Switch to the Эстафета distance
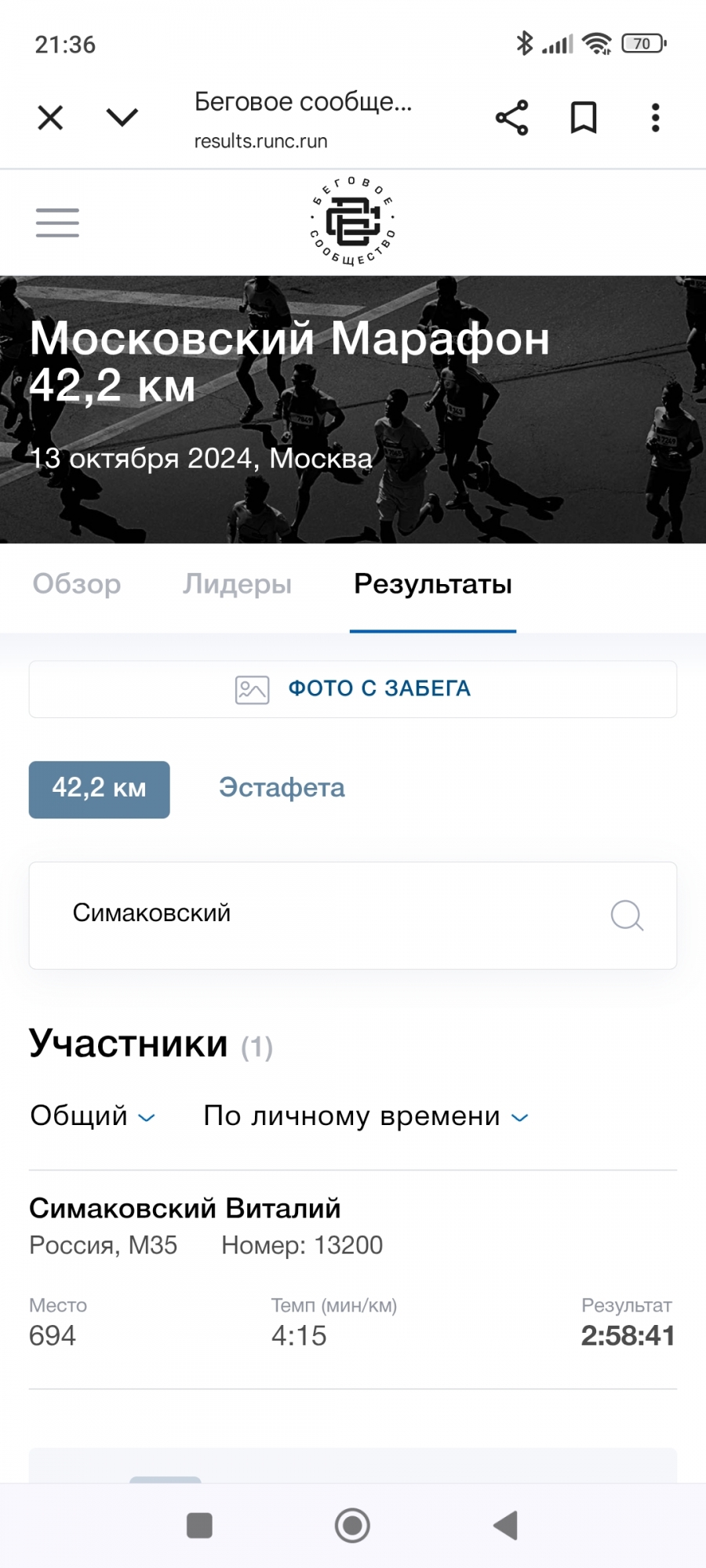The width and height of the screenshot is (706, 1568). point(282,788)
